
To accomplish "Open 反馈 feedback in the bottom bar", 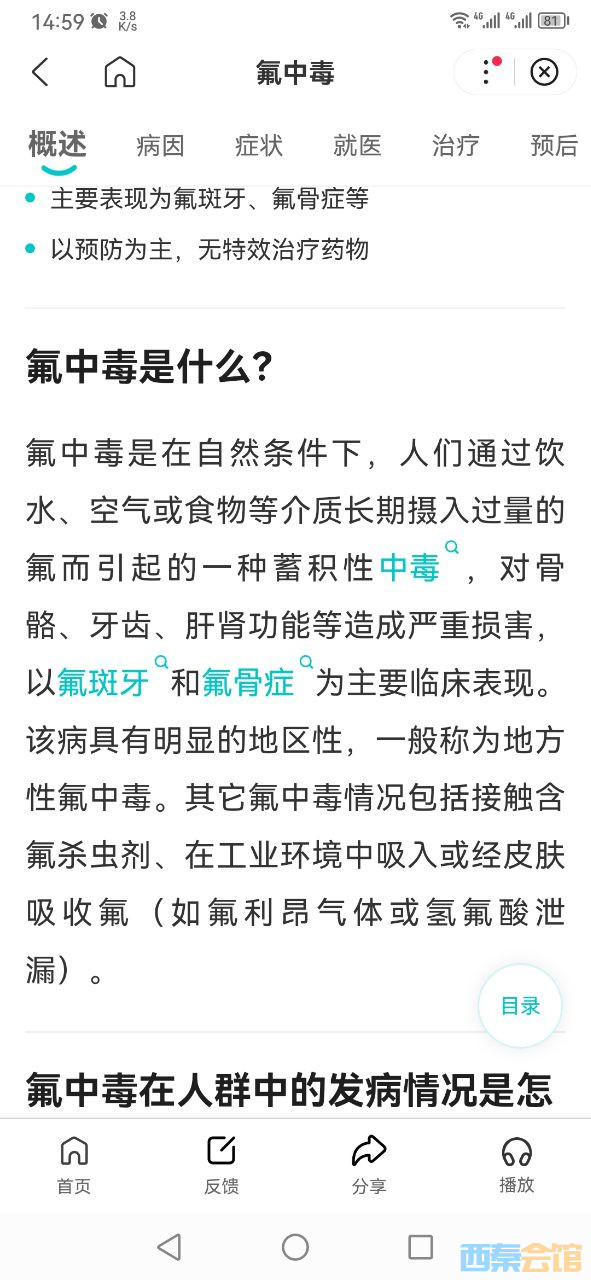I will (x=221, y=1166).
